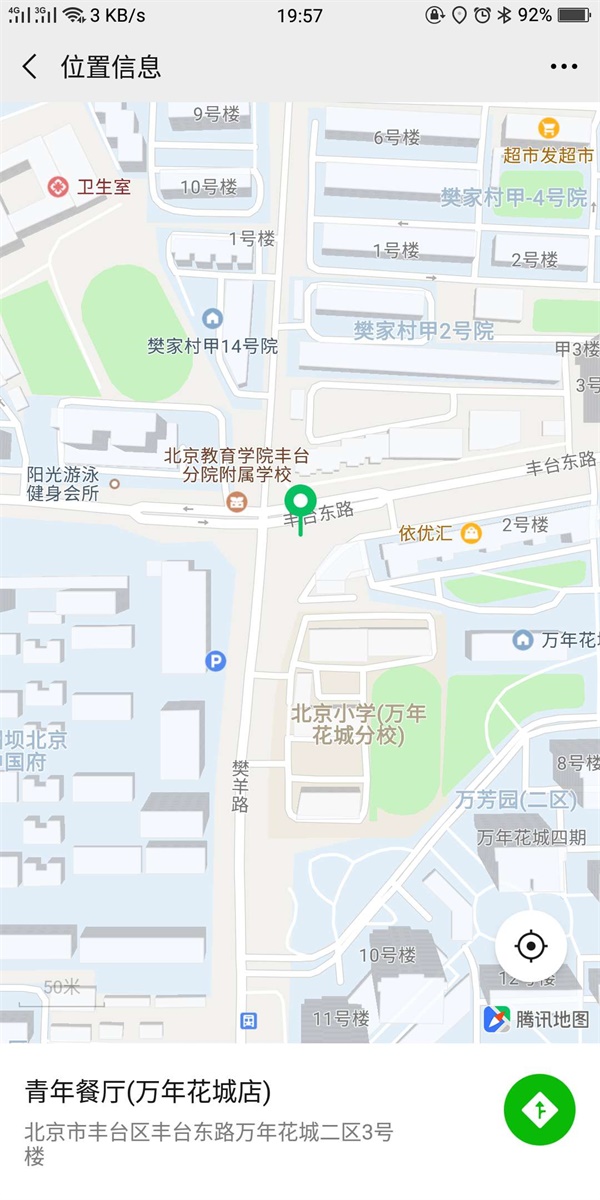
Task: Recenter map to my current location
Action: click(531, 946)
